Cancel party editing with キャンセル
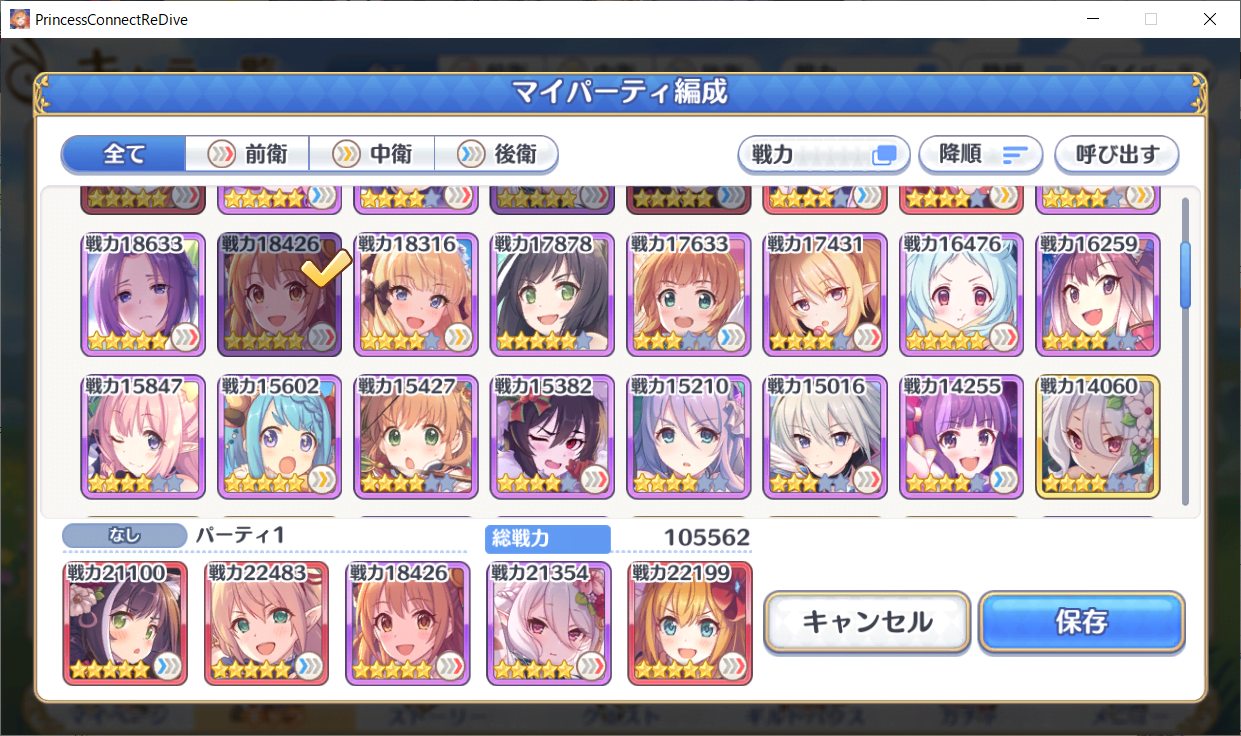1241x736 pixels. pos(867,622)
